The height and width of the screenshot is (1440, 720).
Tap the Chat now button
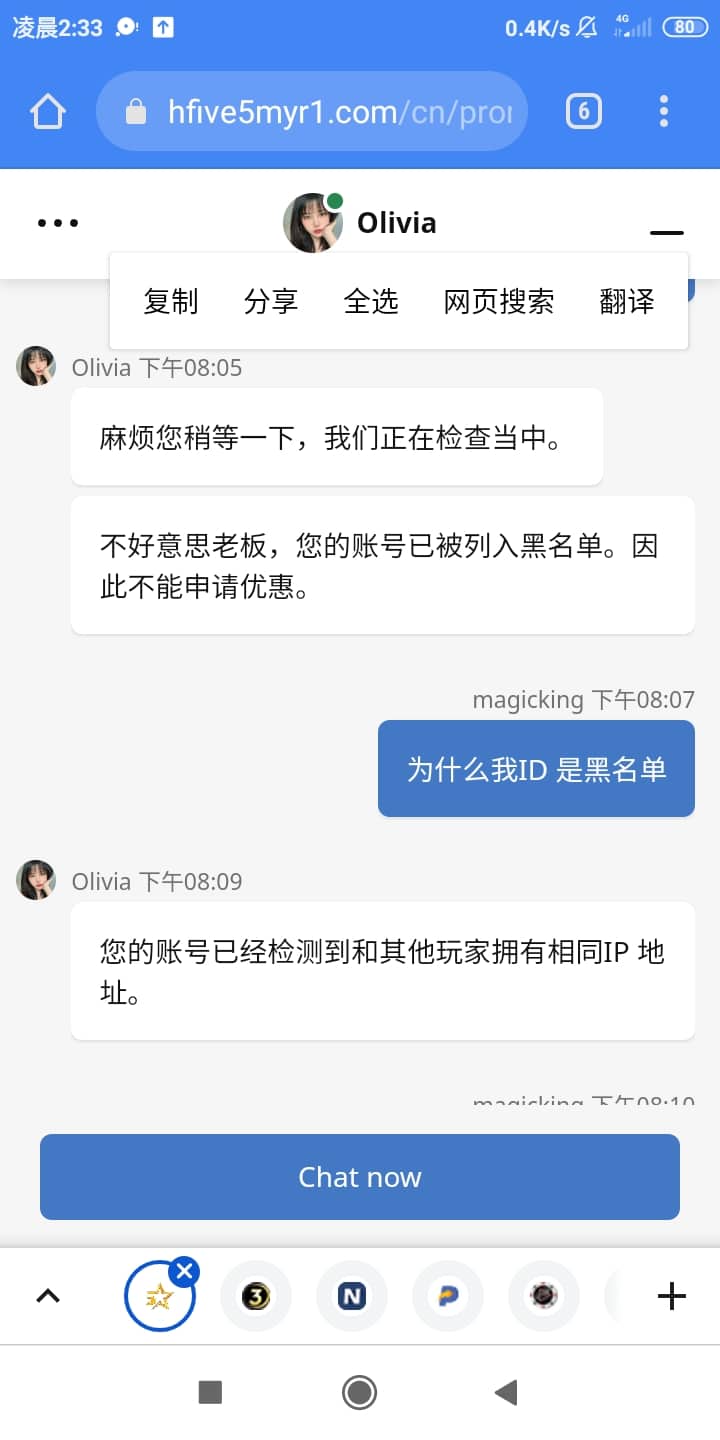(360, 1177)
